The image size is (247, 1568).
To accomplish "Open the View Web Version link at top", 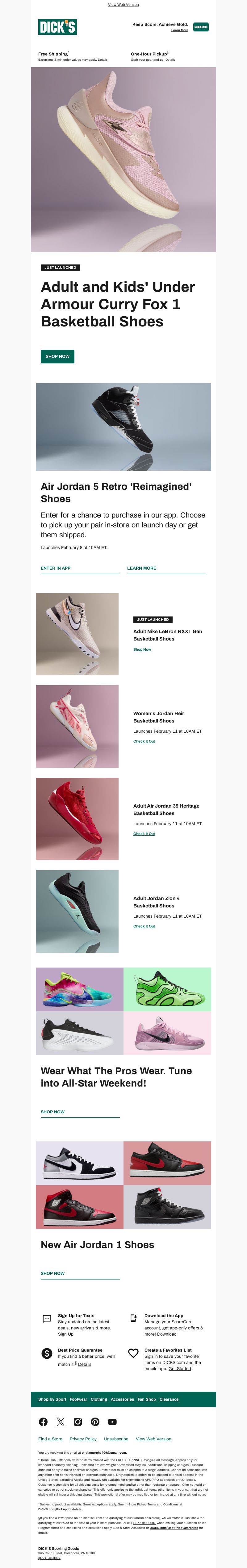I will click(x=123, y=4).
